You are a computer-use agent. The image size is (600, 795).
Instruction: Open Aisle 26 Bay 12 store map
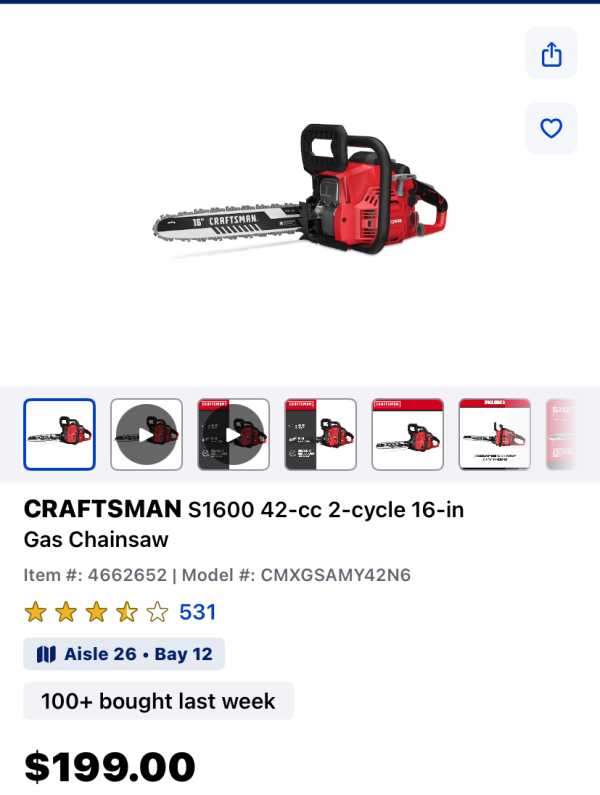pyautogui.click(x=124, y=654)
